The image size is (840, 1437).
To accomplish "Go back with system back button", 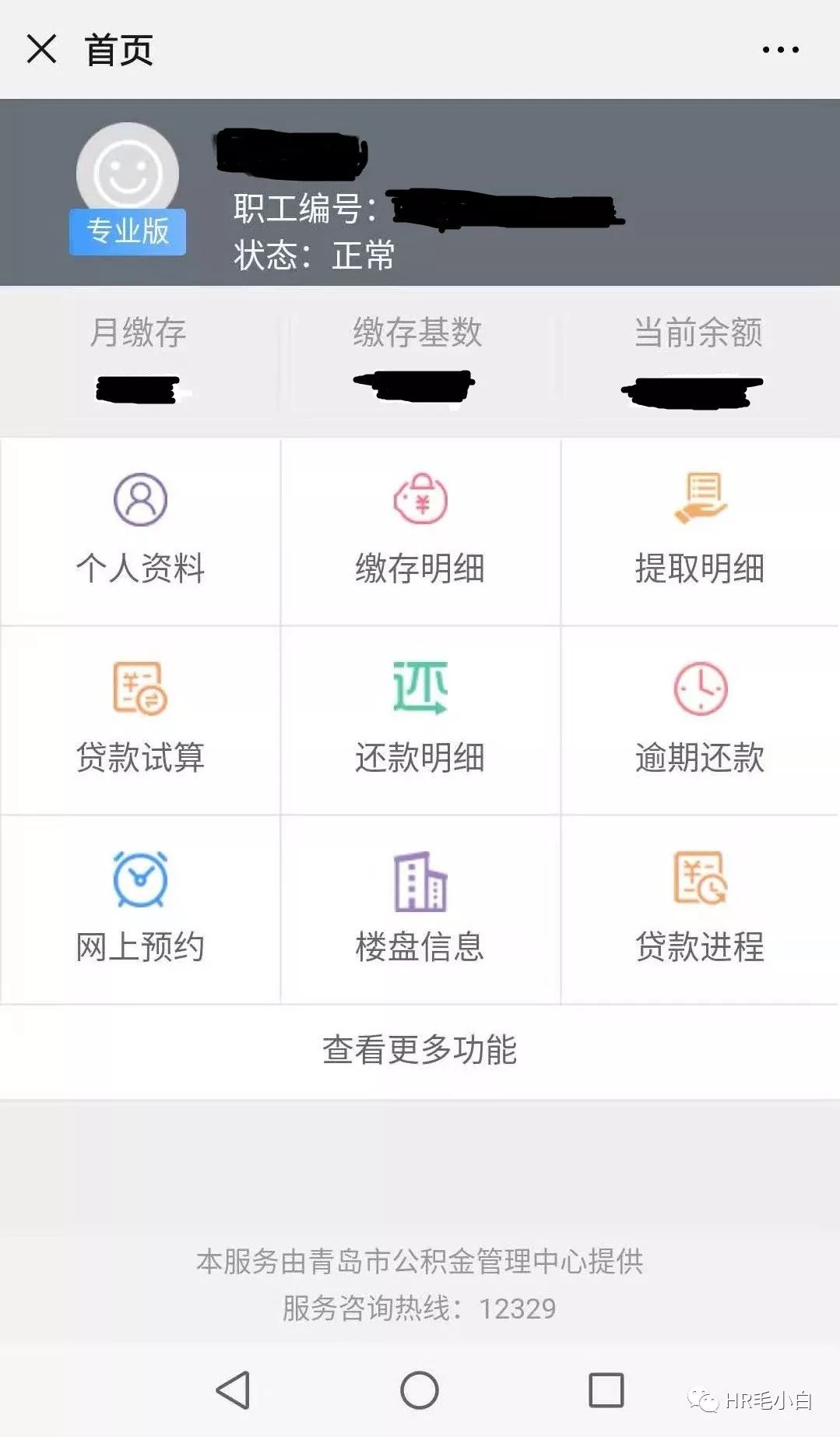I will click(x=233, y=1390).
